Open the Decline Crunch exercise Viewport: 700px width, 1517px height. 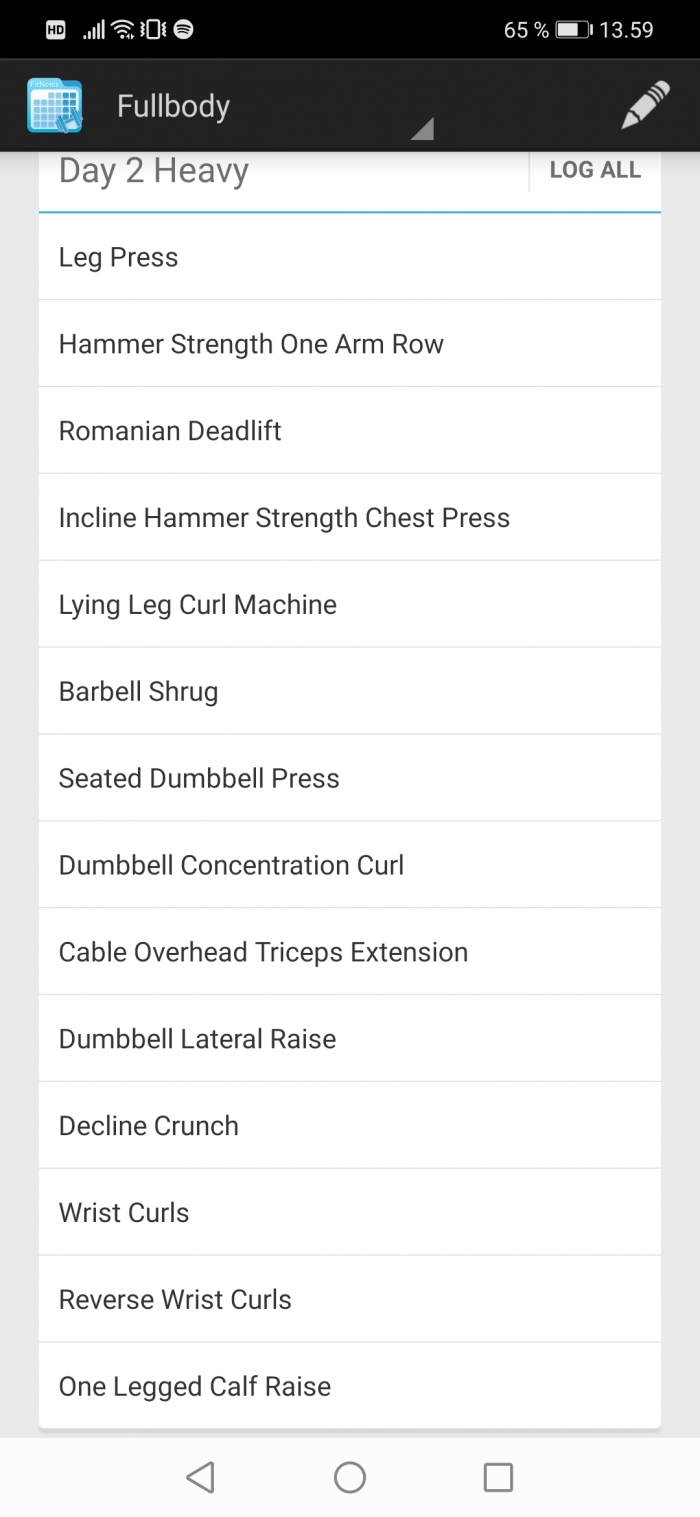349,1126
